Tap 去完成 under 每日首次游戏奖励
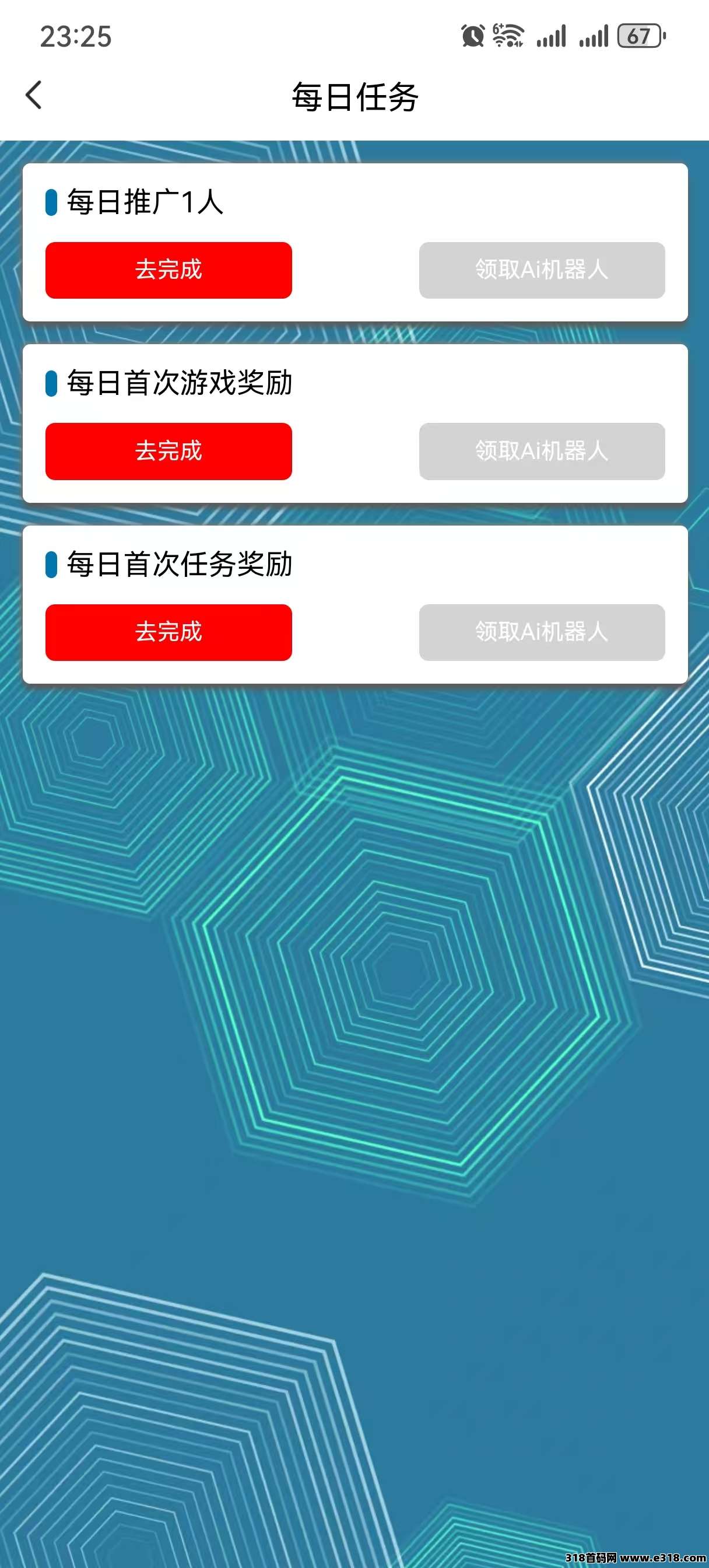This screenshot has width=709, height=1568. (x=169, y=451)
